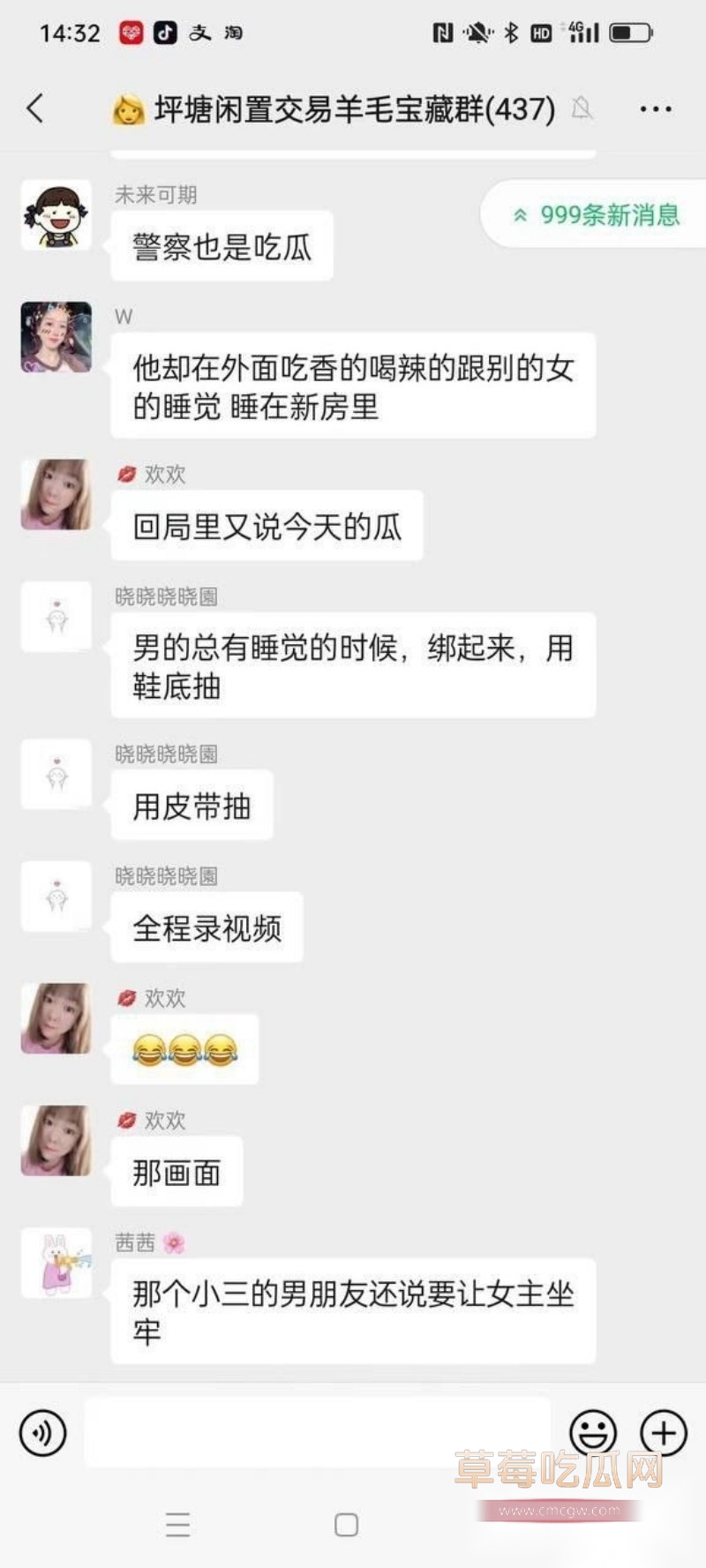Tap 茜茜's avatar to view profile

(56, 1263)
